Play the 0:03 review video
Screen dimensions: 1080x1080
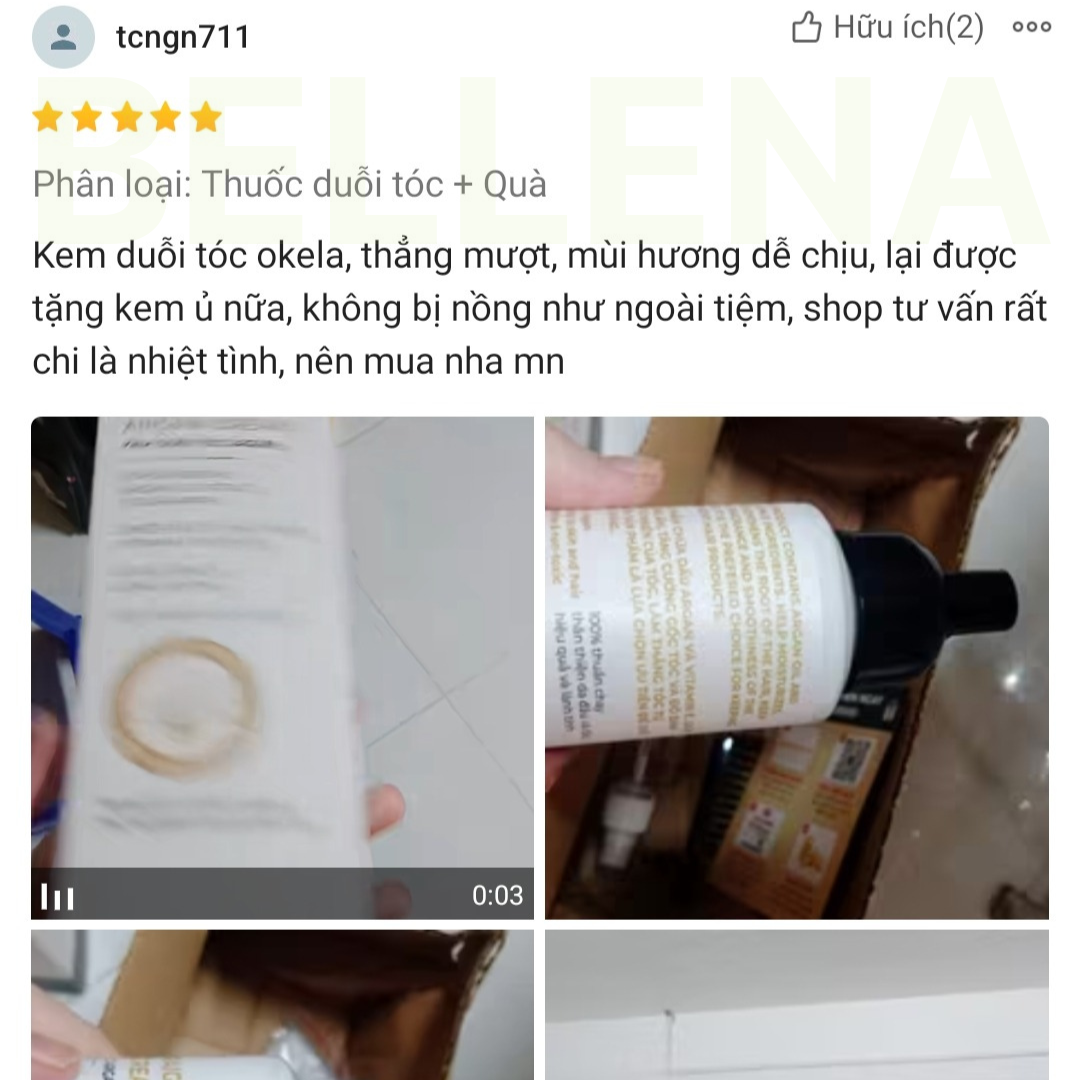coord(282,667)
